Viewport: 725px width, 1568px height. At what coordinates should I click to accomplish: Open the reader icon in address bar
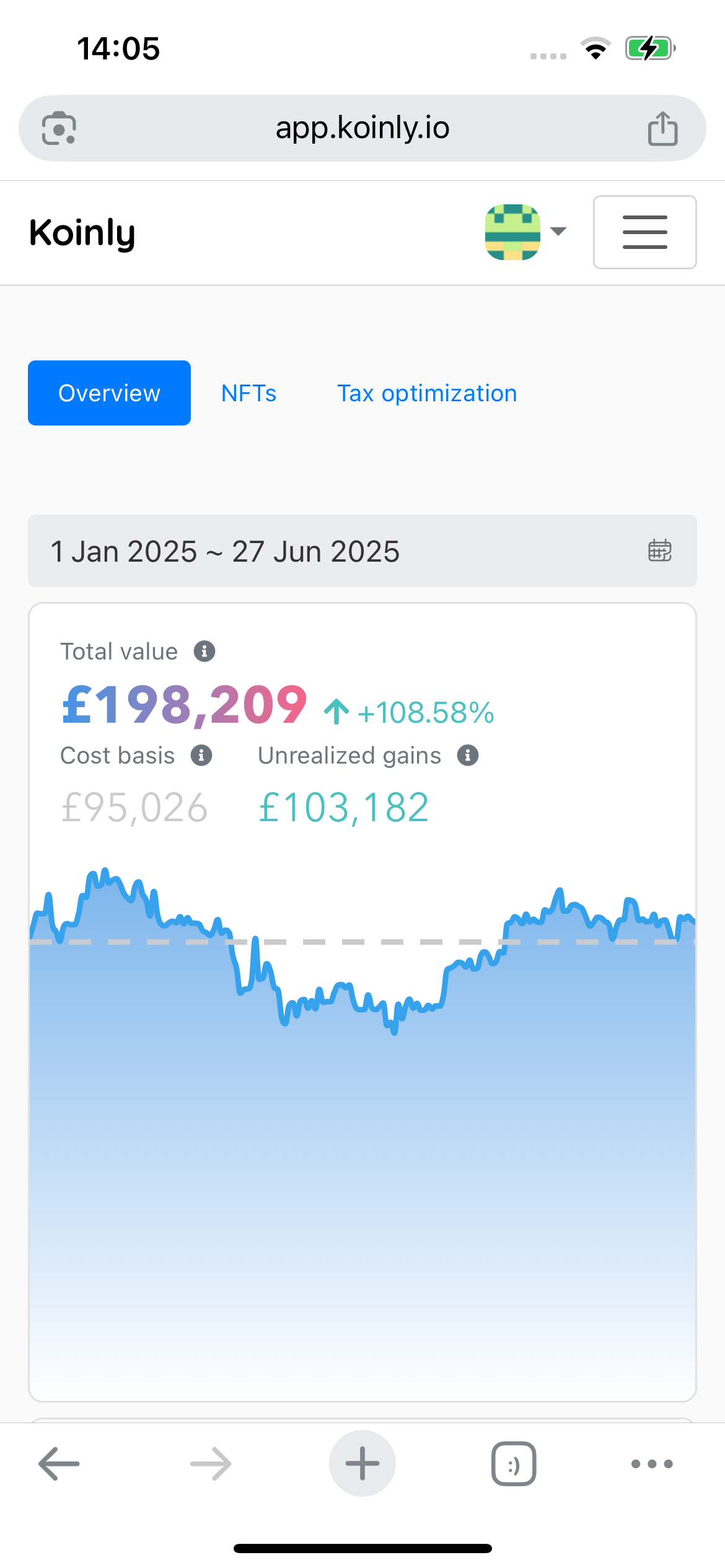[x=59, y=128]
